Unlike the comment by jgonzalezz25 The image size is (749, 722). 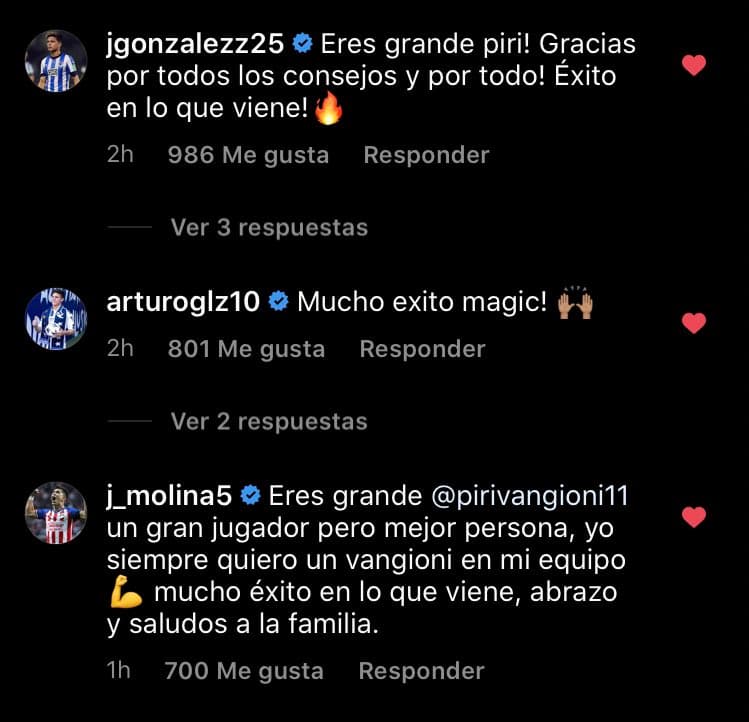tap(693, 66)
